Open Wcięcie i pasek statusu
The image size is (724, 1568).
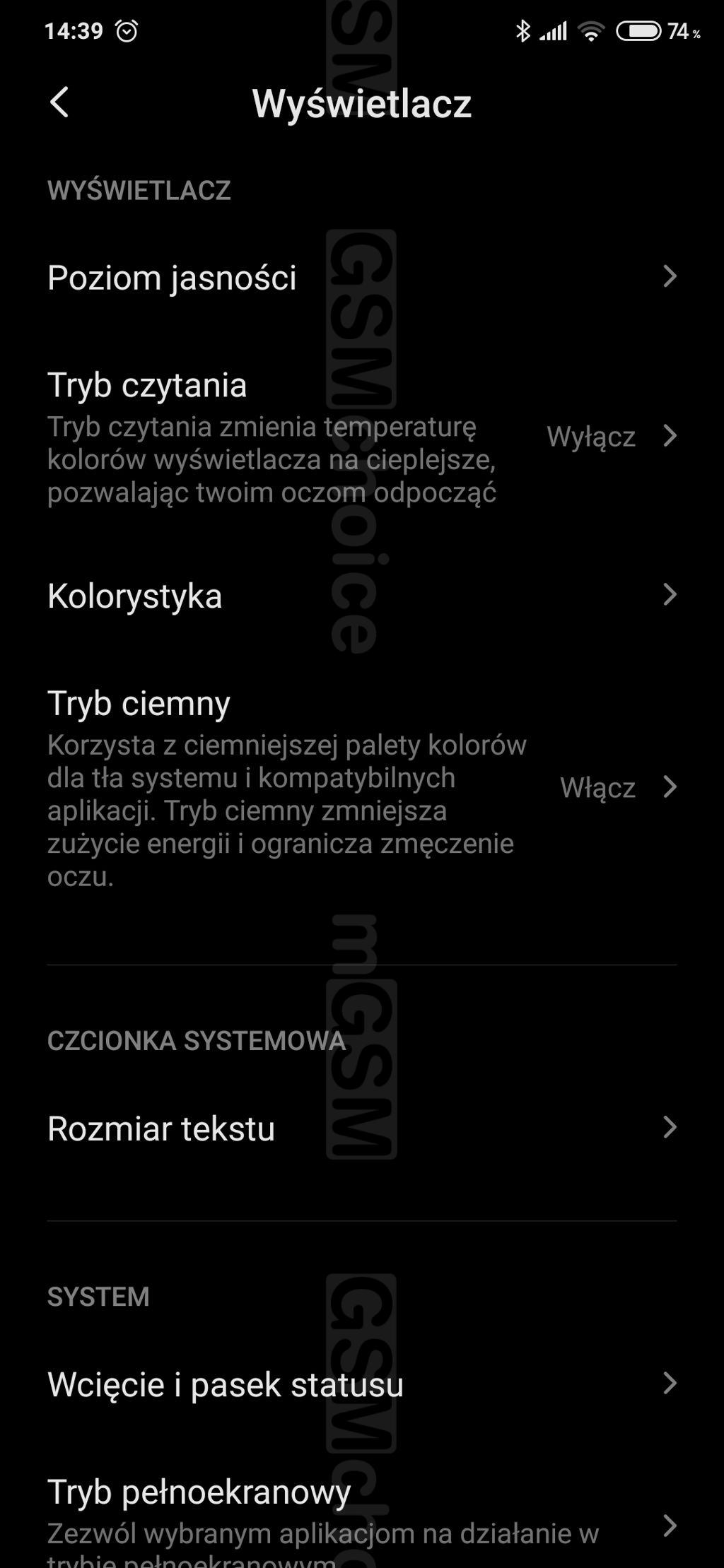click(362, 1384)
